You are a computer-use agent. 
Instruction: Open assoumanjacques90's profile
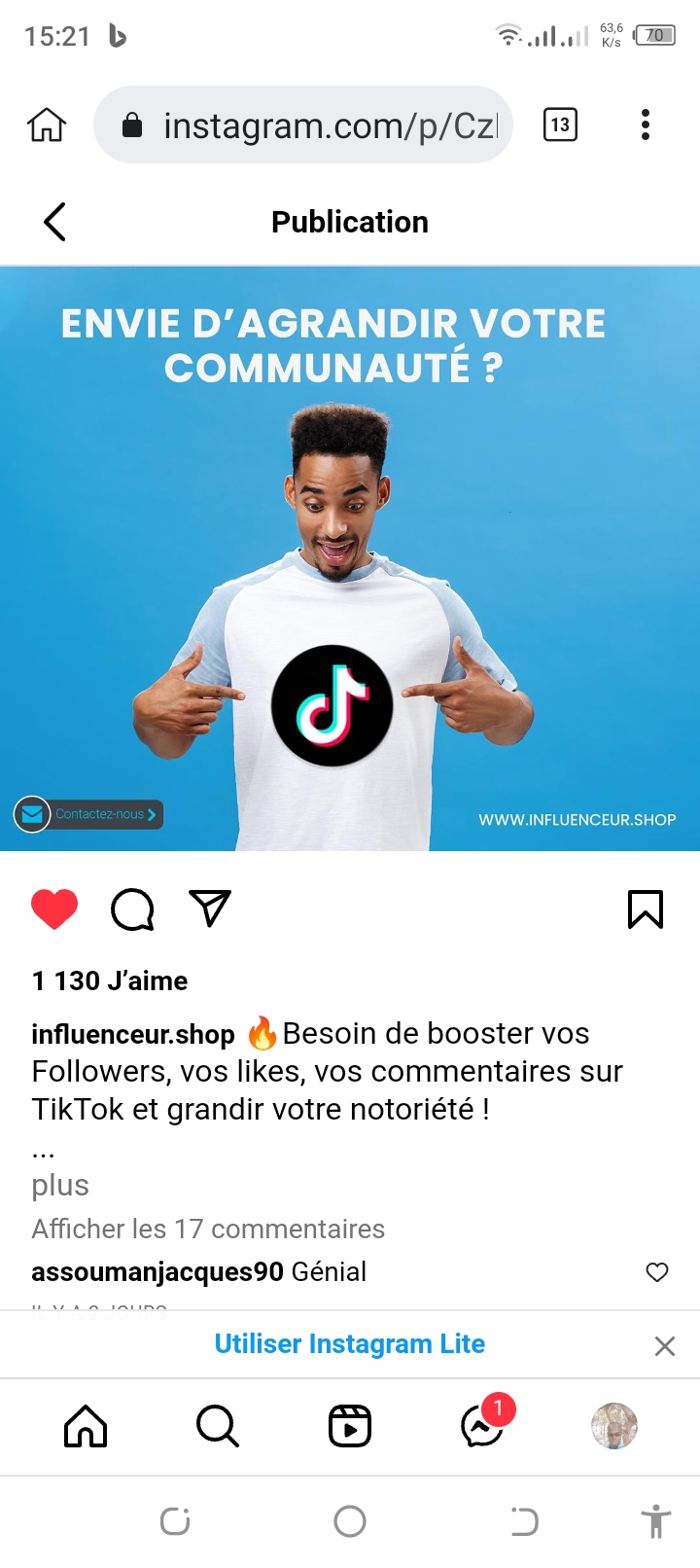pyautogui.click(x=157, y=1271)
